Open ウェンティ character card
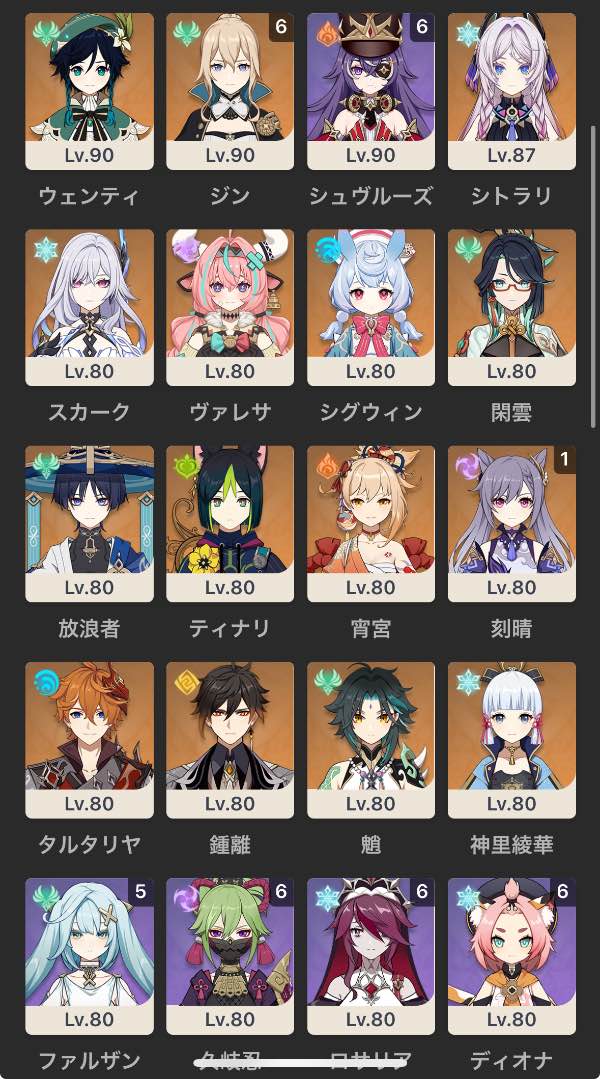Viewport: 600px width, 1079px height. tap(89, 91)
